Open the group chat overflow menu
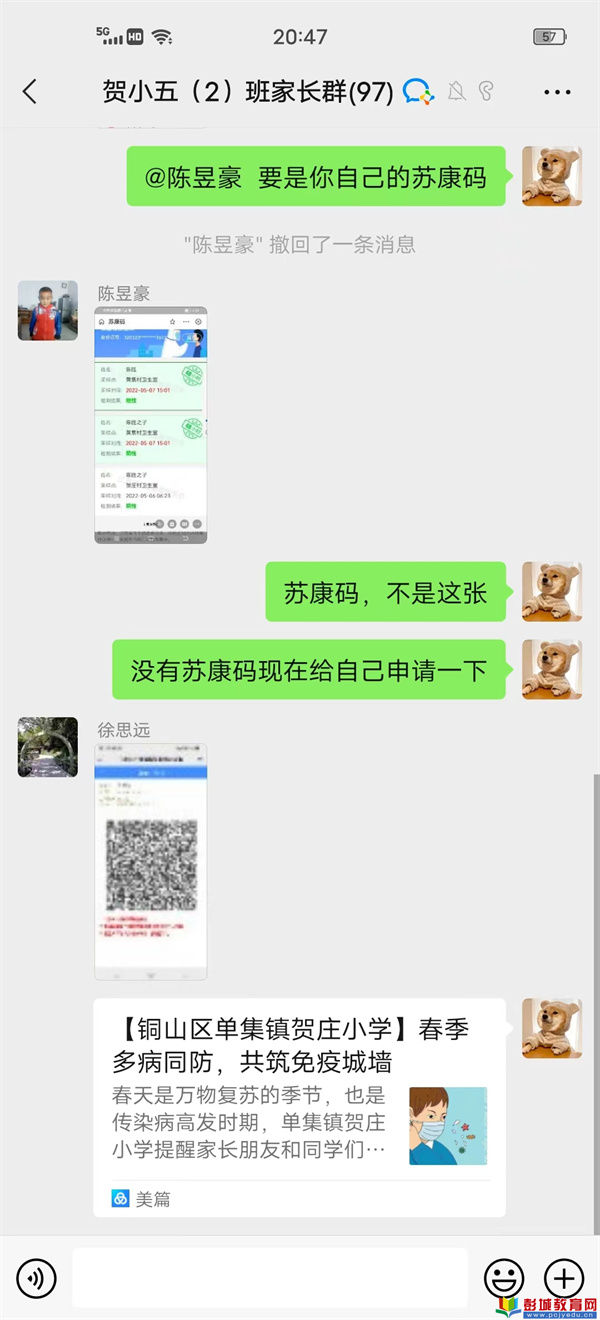Screen dimensions: 600x1320 (557, 92)
